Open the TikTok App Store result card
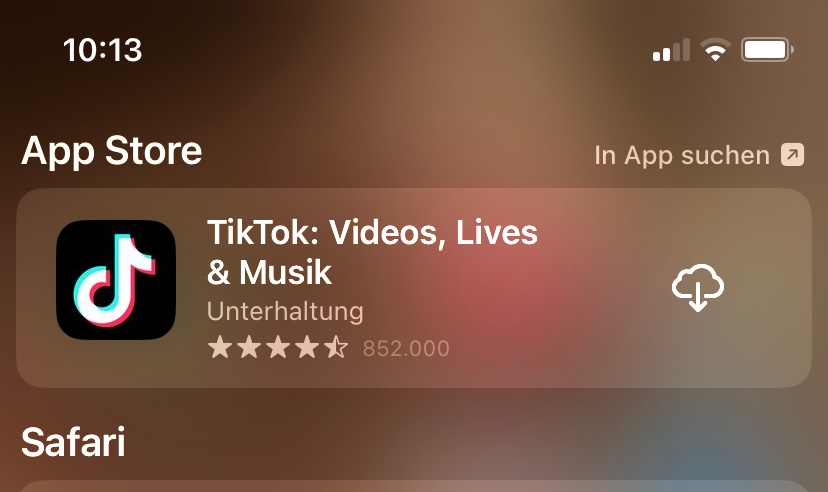828x492 pixels. coord(414,288)
